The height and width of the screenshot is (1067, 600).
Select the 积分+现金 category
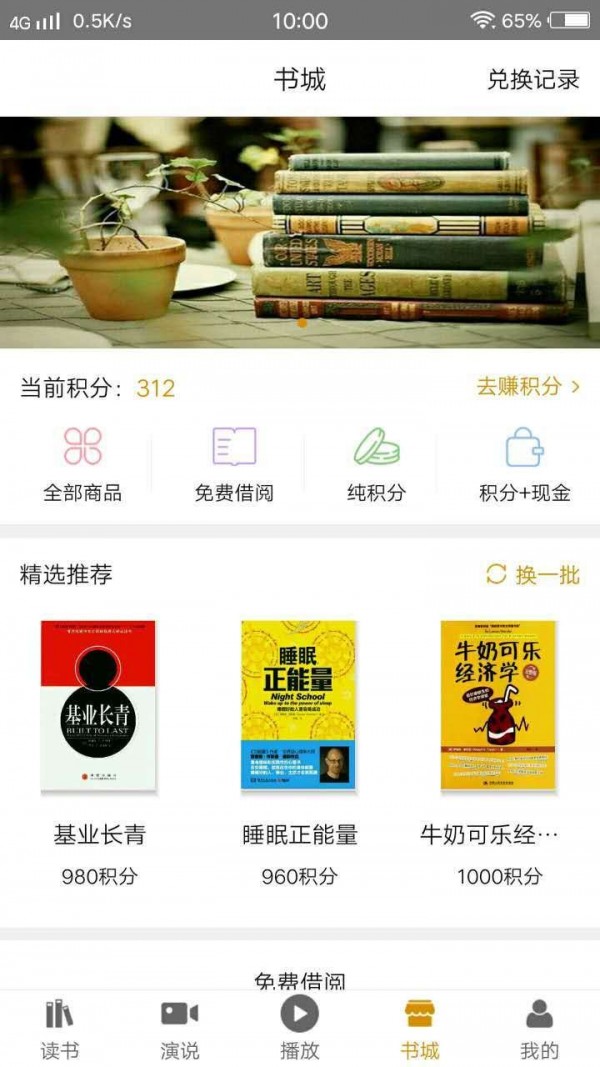524,464
